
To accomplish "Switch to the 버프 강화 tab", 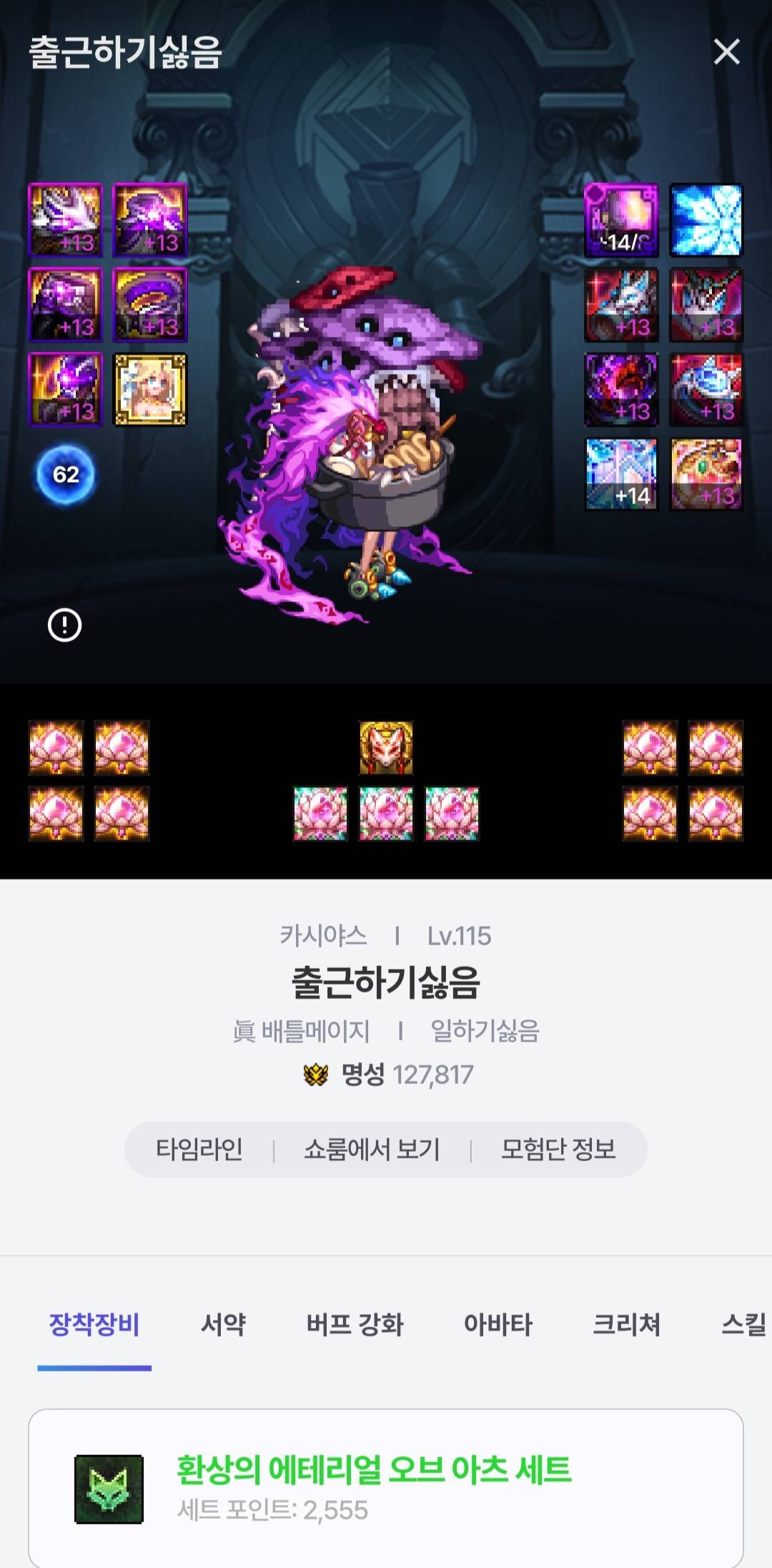I will click(355, 1324).
